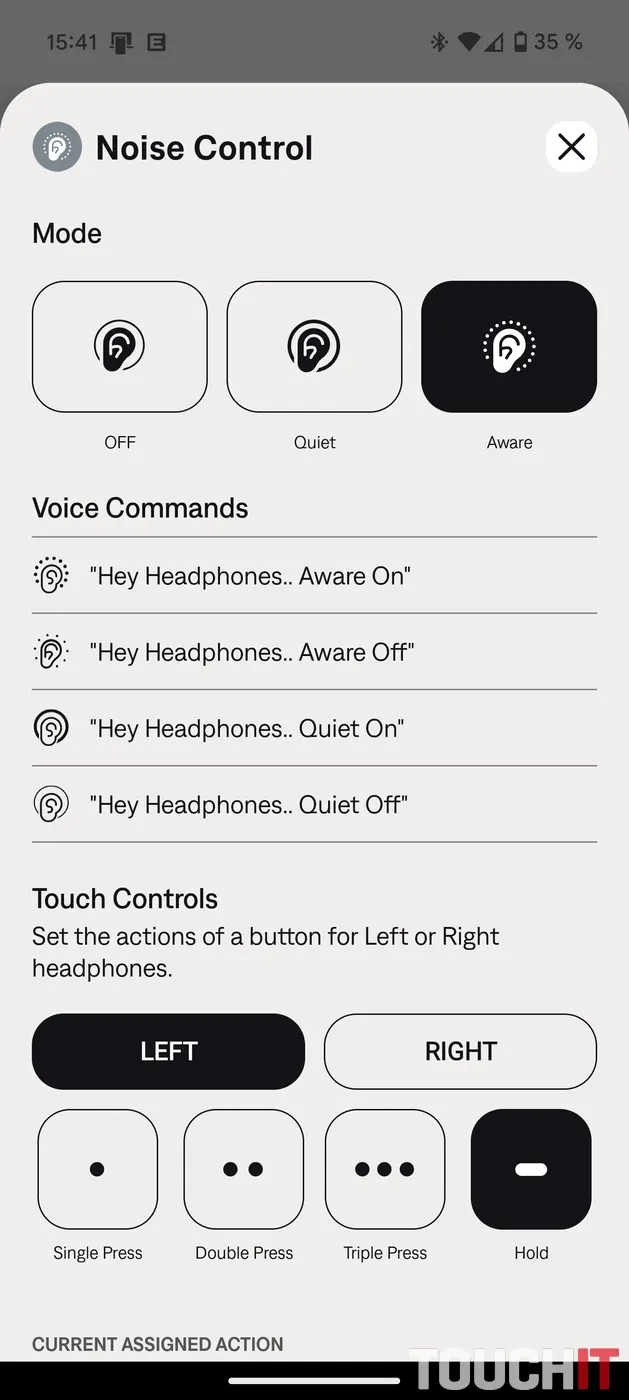Set noise control mode to OFF
The width and height of the screenshot is (629, 1400).
pyautogui.click(x=120, y=346)
